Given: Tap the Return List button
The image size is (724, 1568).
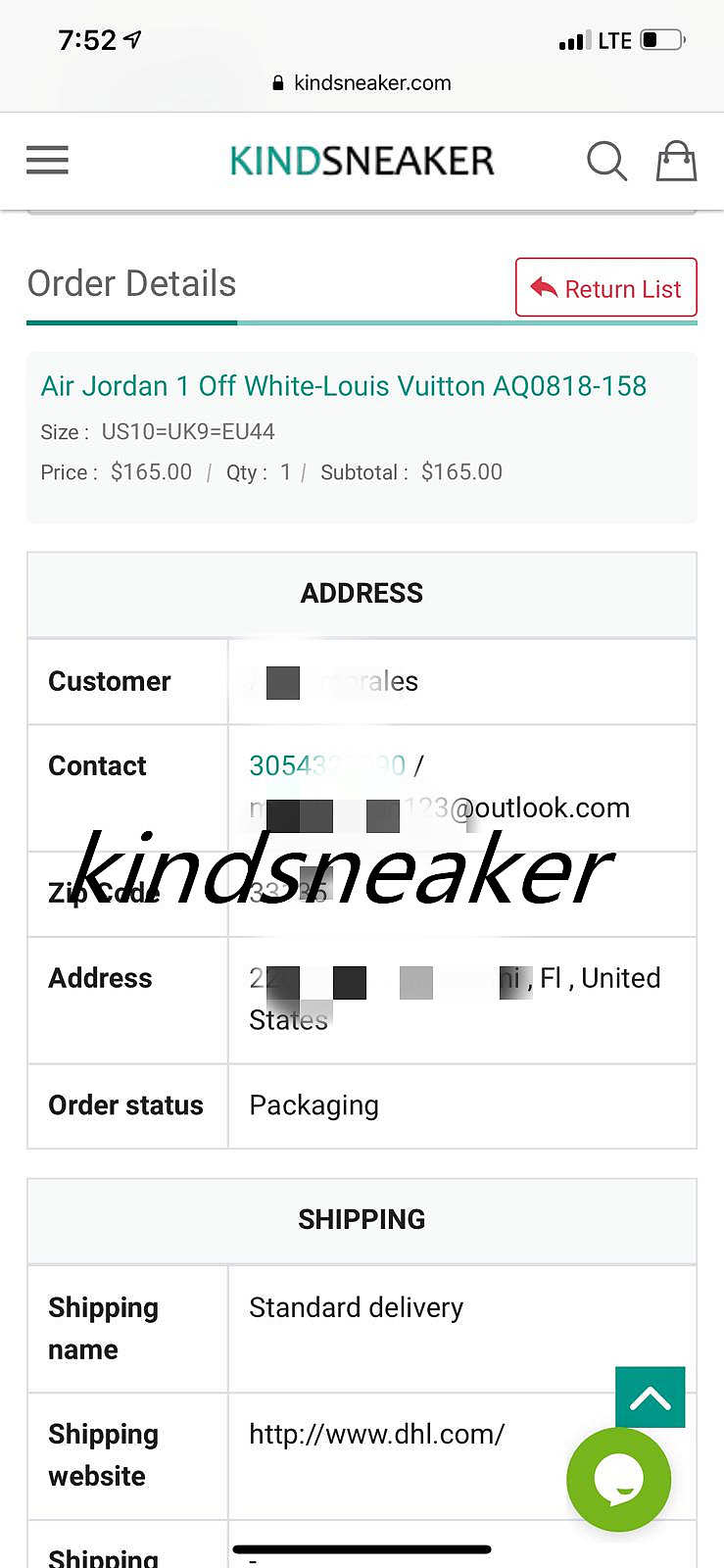Looking at the screenshot, I should click(x=605, y=288).
